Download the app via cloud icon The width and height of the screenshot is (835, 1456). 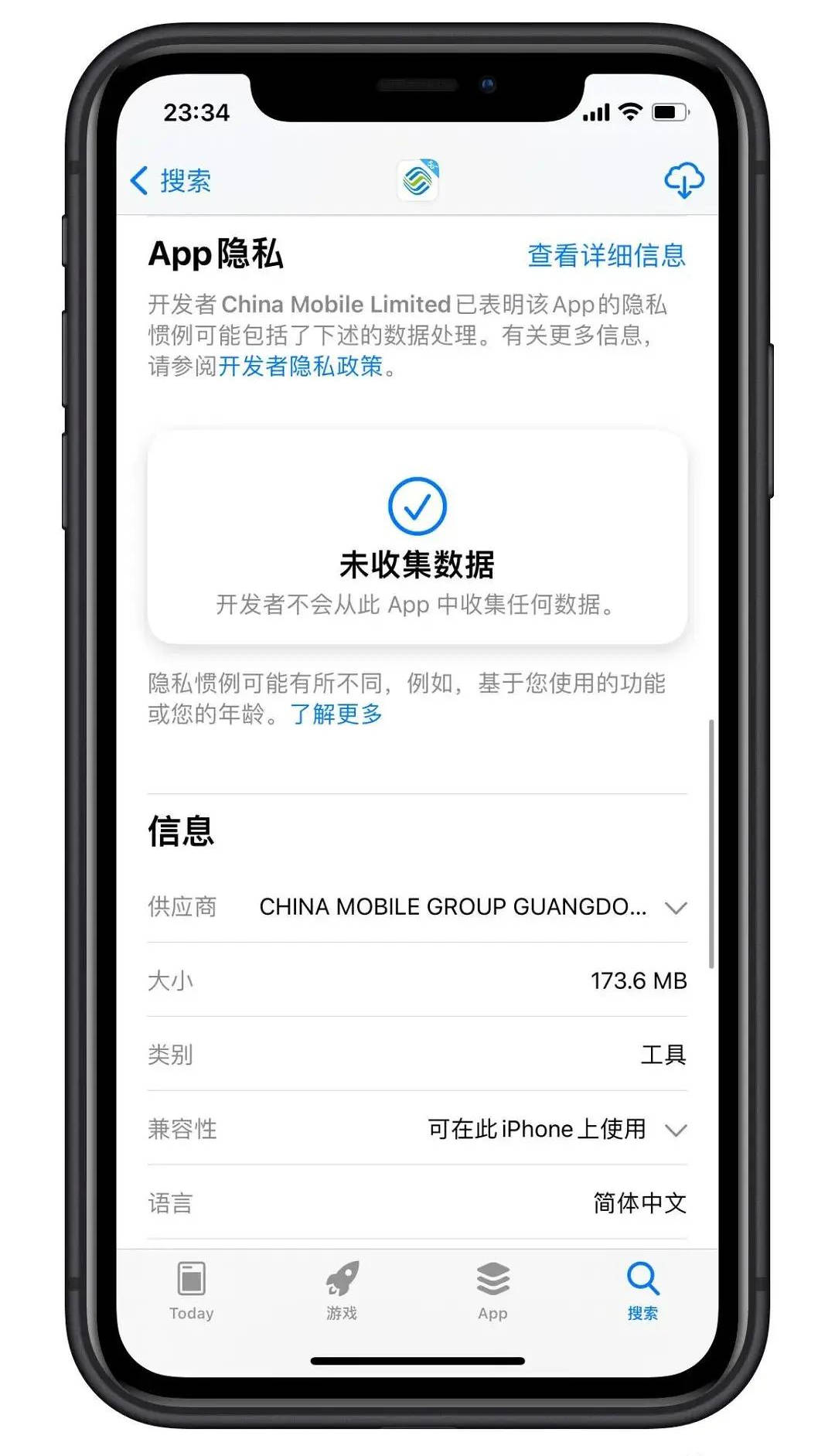coord(683,180)
